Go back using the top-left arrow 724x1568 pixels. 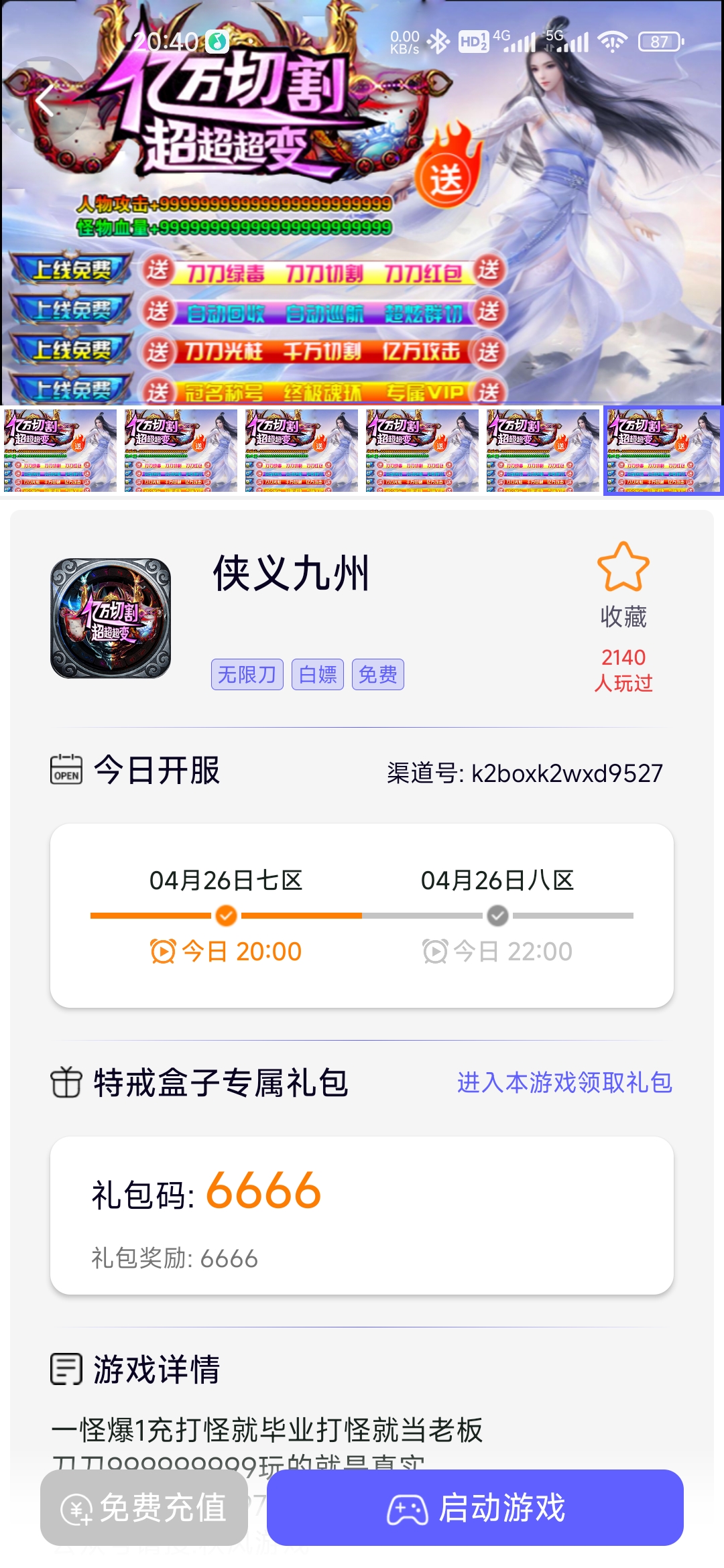point(46,101)
